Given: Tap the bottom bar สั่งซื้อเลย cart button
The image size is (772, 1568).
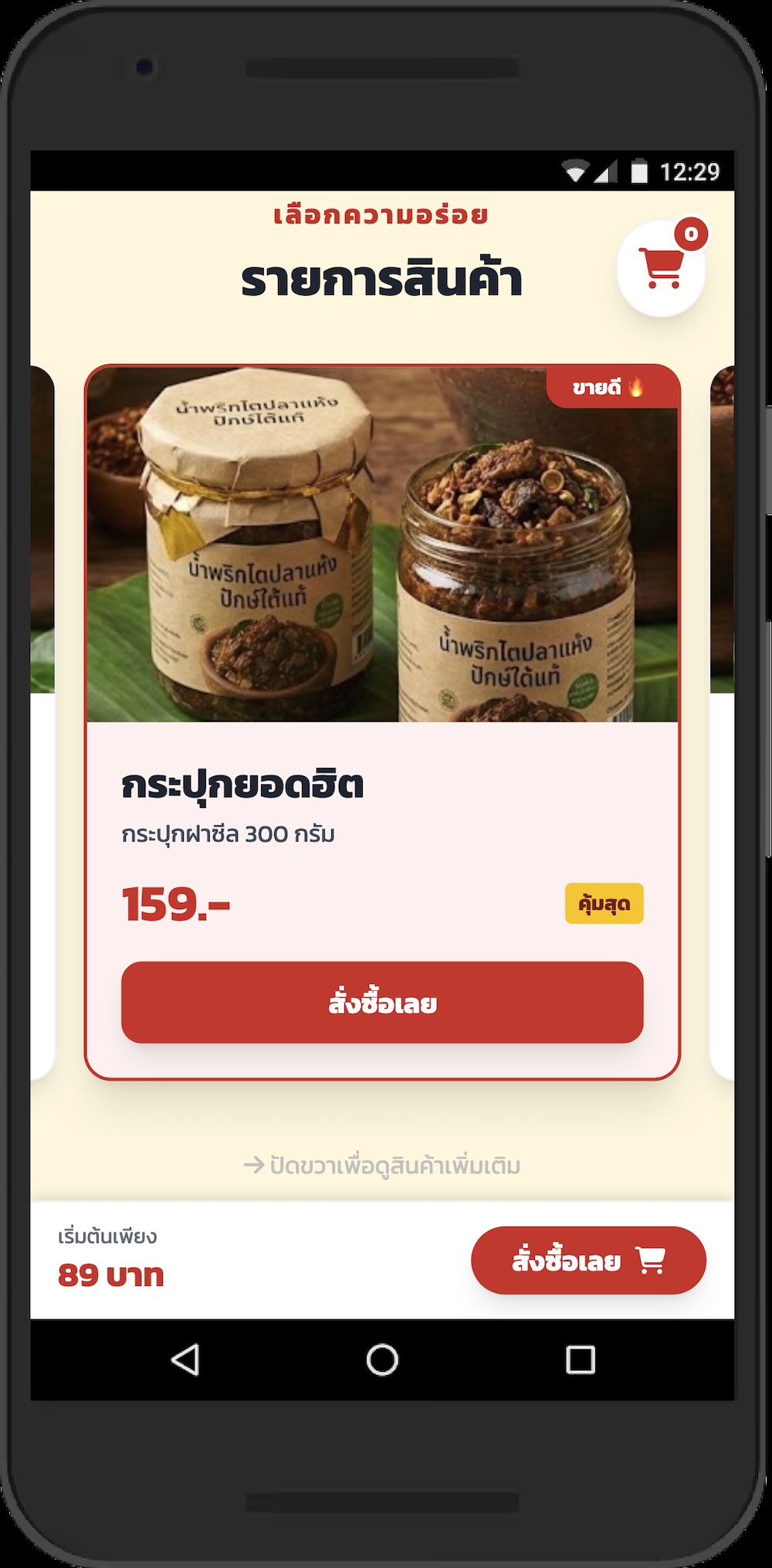Looking at the screenshot, I should [588, 1260].
